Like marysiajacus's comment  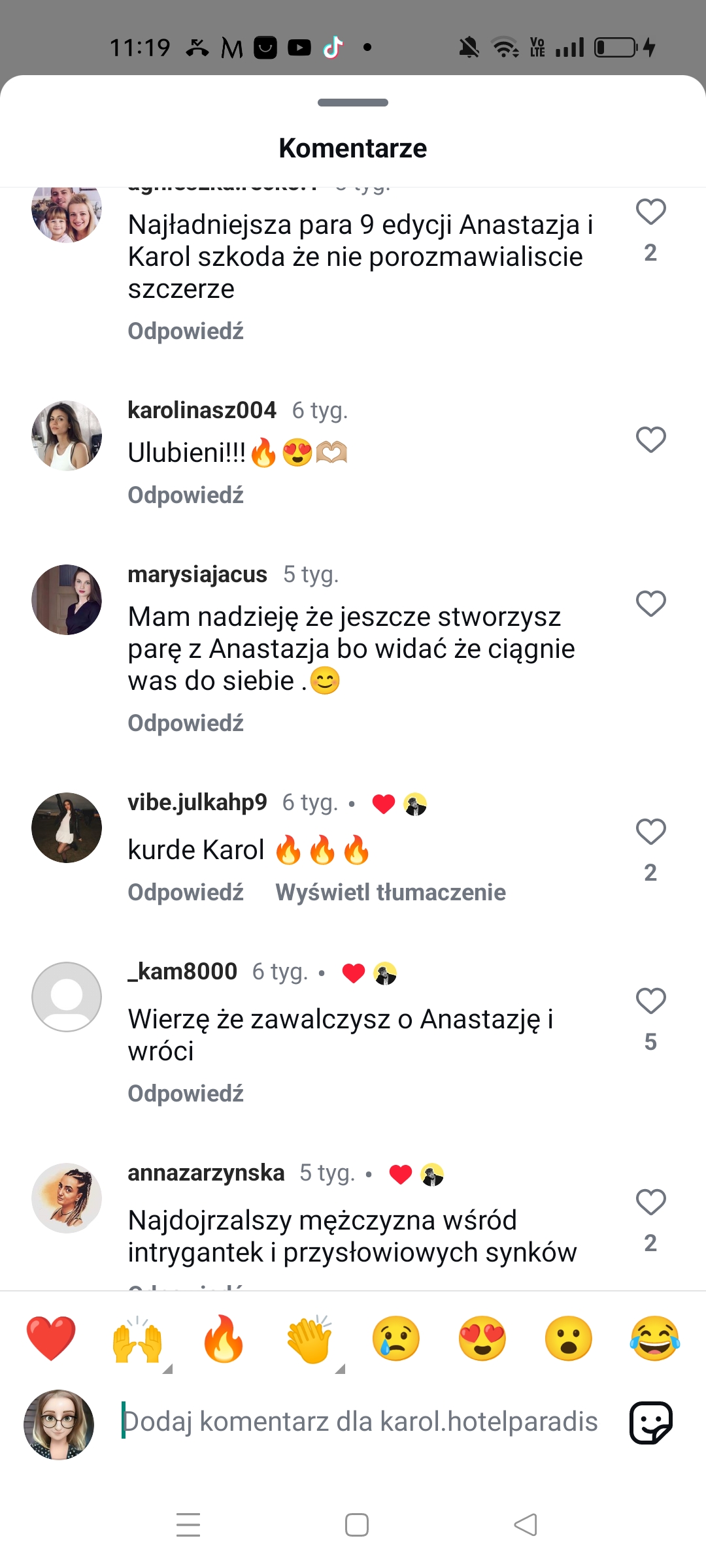point(650,604)
